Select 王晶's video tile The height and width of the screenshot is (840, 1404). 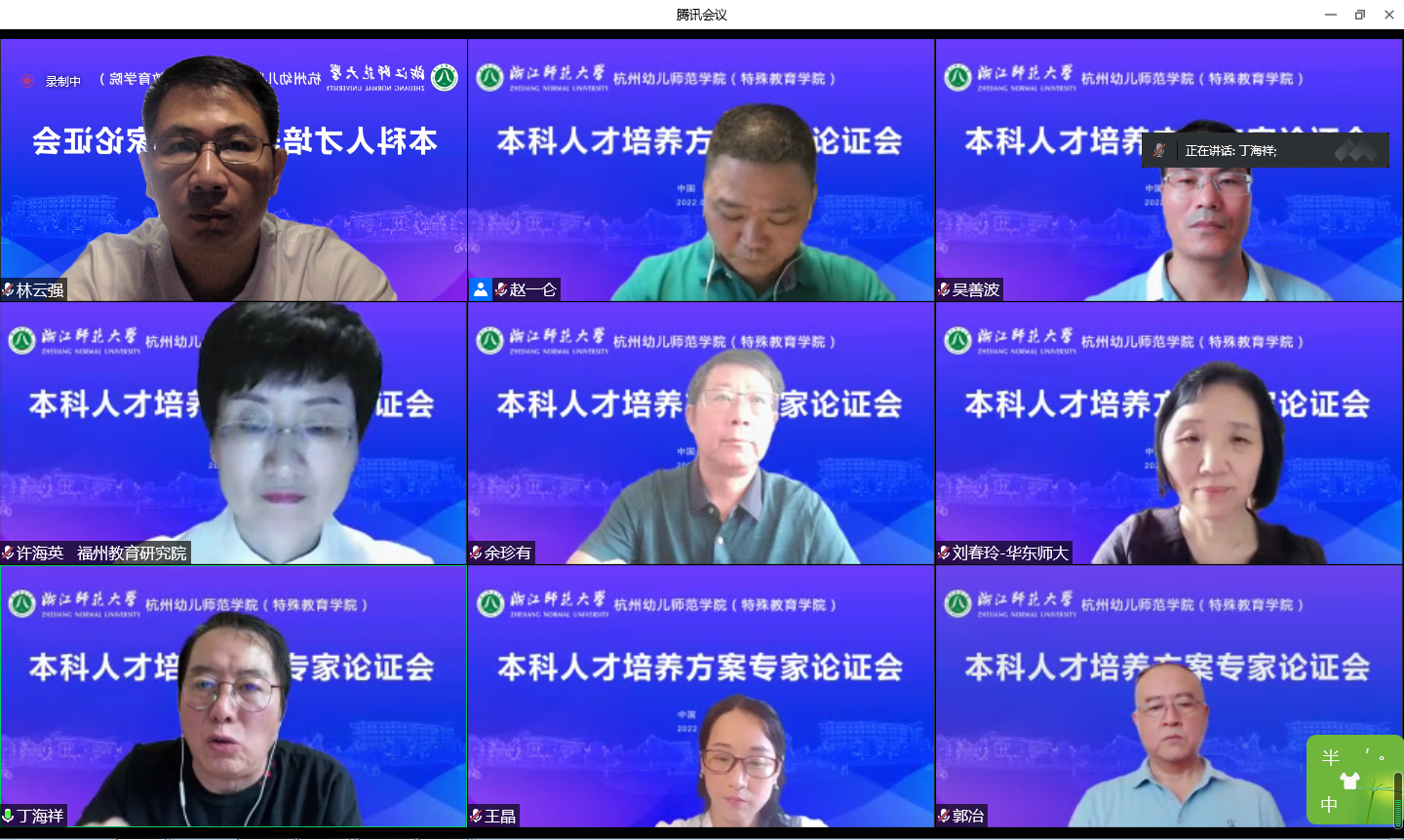(x=701, y=697)
